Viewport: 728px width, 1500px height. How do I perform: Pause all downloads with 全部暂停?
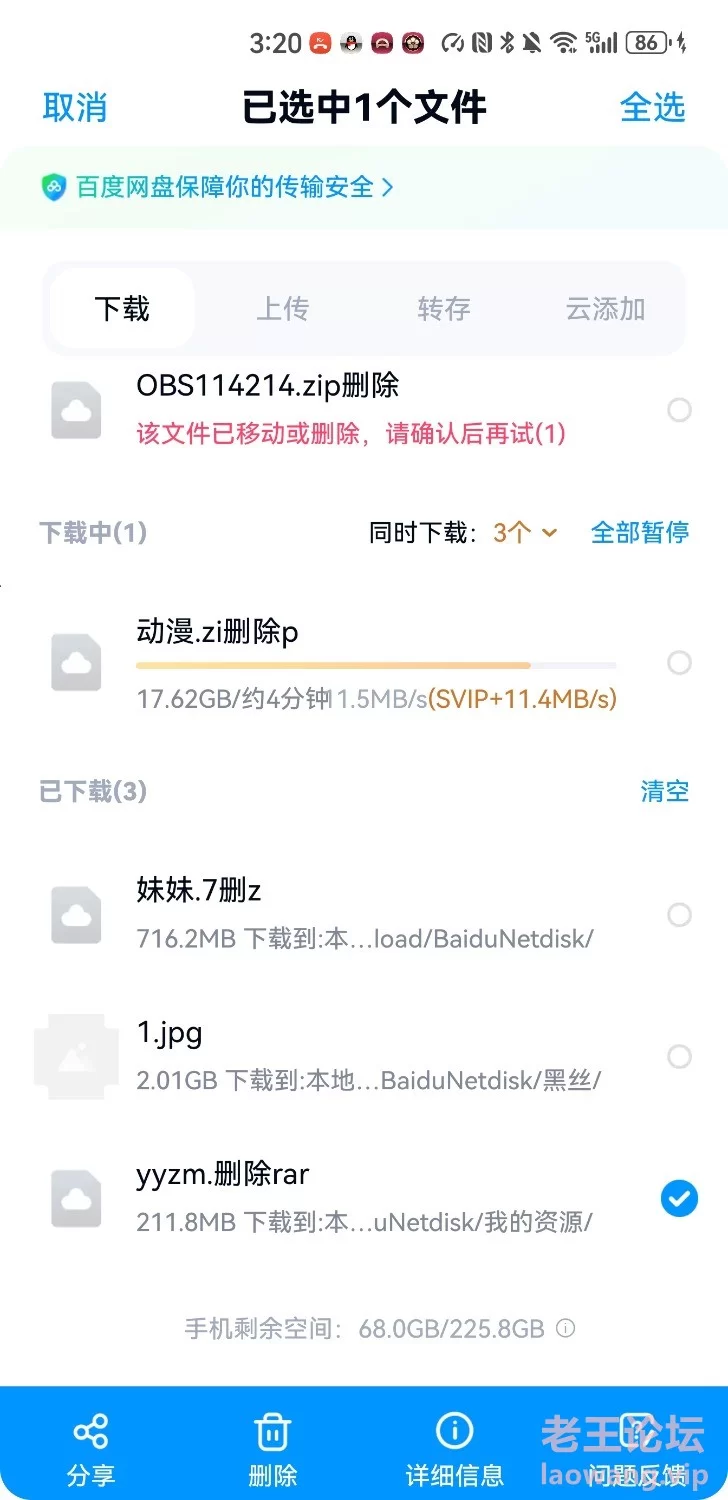coord(640,532)
